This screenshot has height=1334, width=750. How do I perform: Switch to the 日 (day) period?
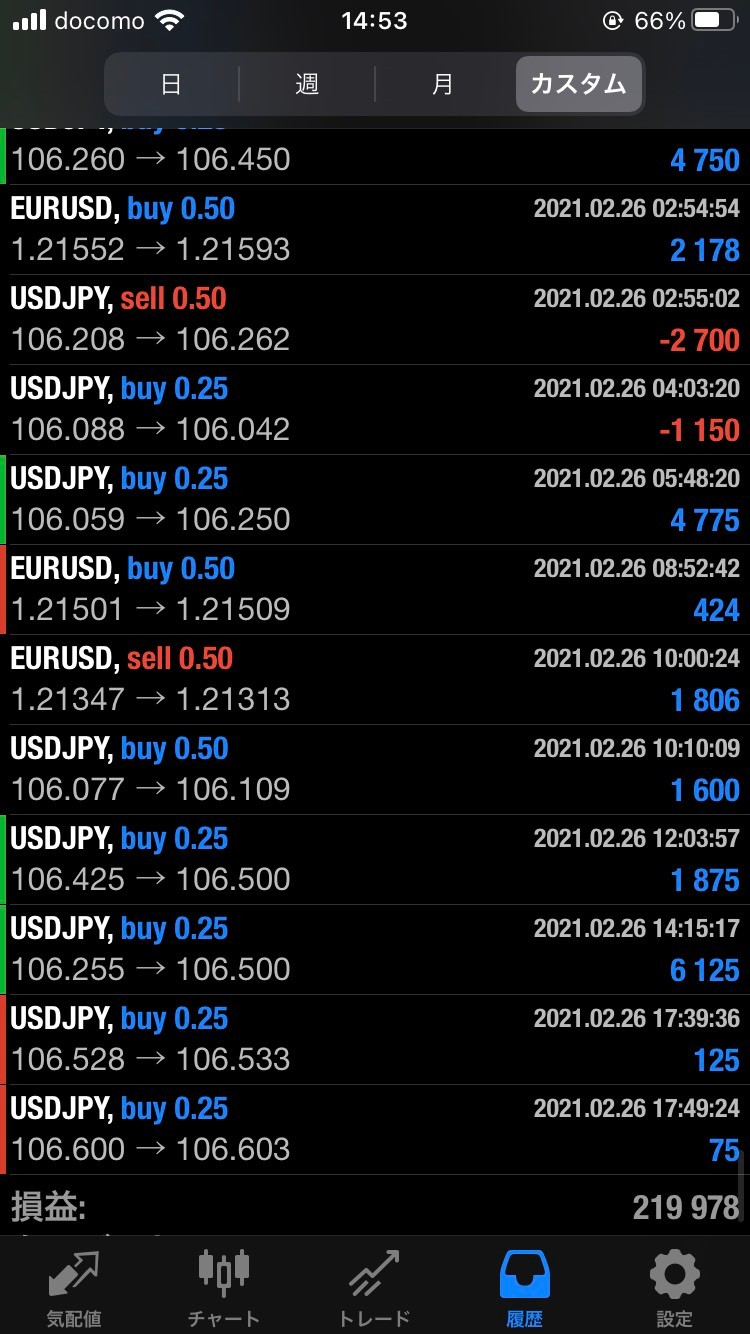click(171, 84)
